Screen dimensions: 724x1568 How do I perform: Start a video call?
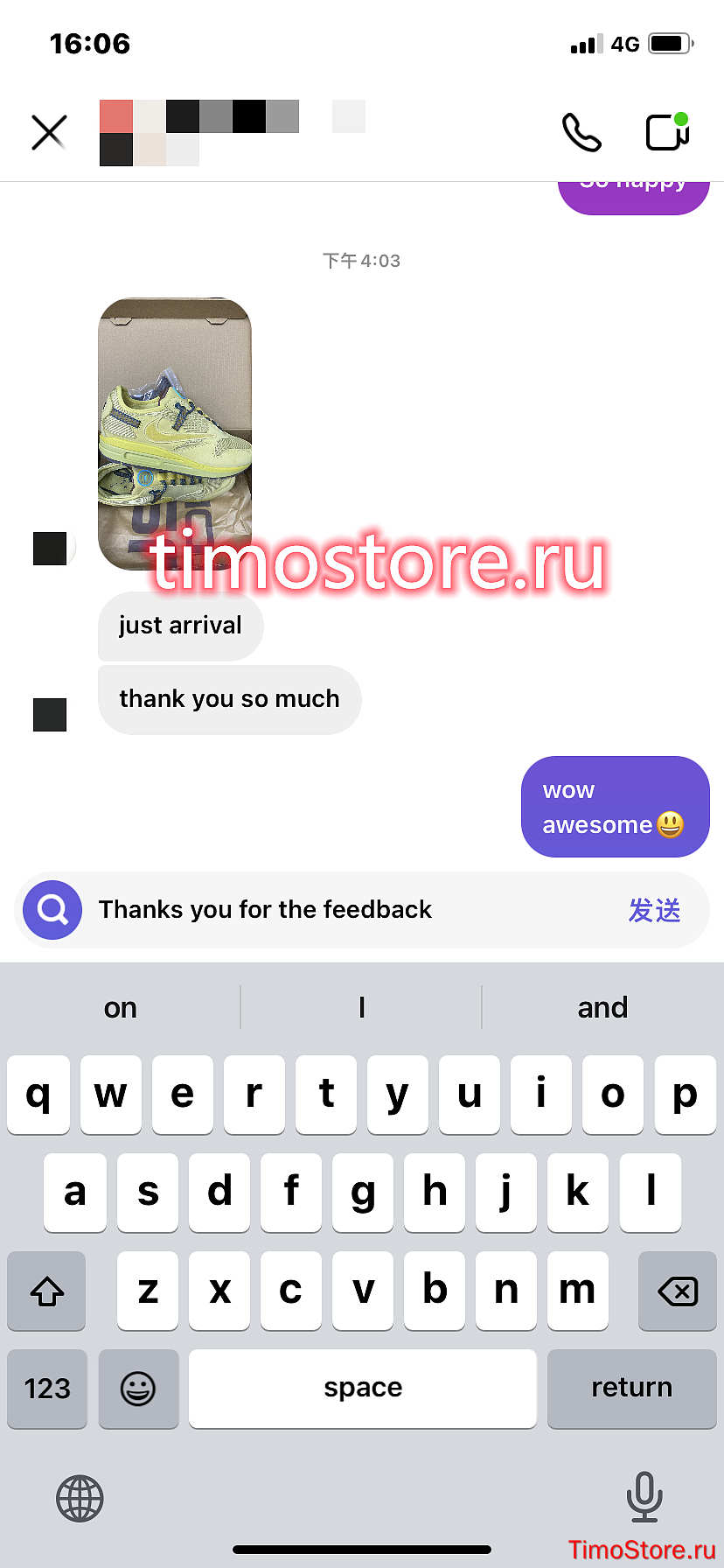(668, 132)
